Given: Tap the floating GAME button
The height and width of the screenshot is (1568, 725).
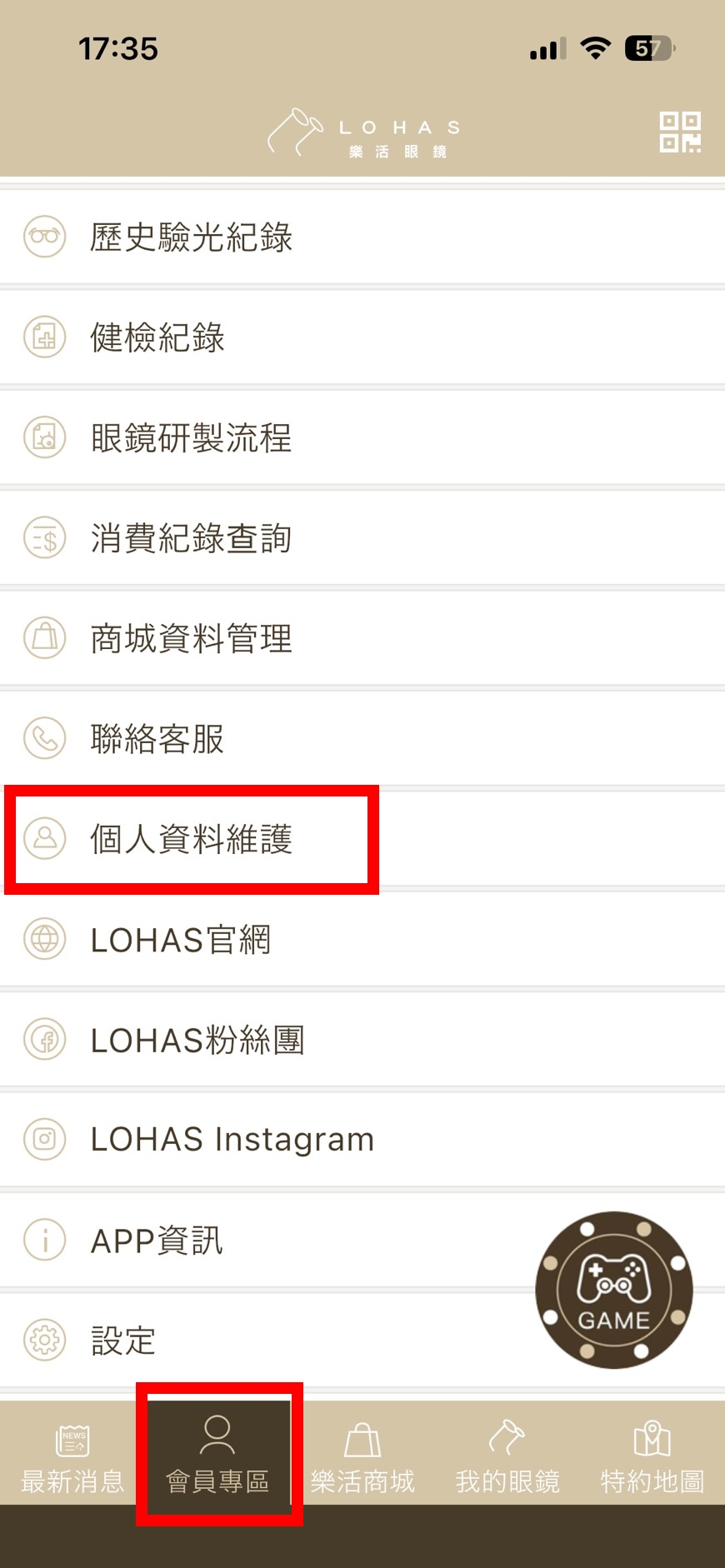Looking at the screenshot, I should click(x=614, y=1290).
